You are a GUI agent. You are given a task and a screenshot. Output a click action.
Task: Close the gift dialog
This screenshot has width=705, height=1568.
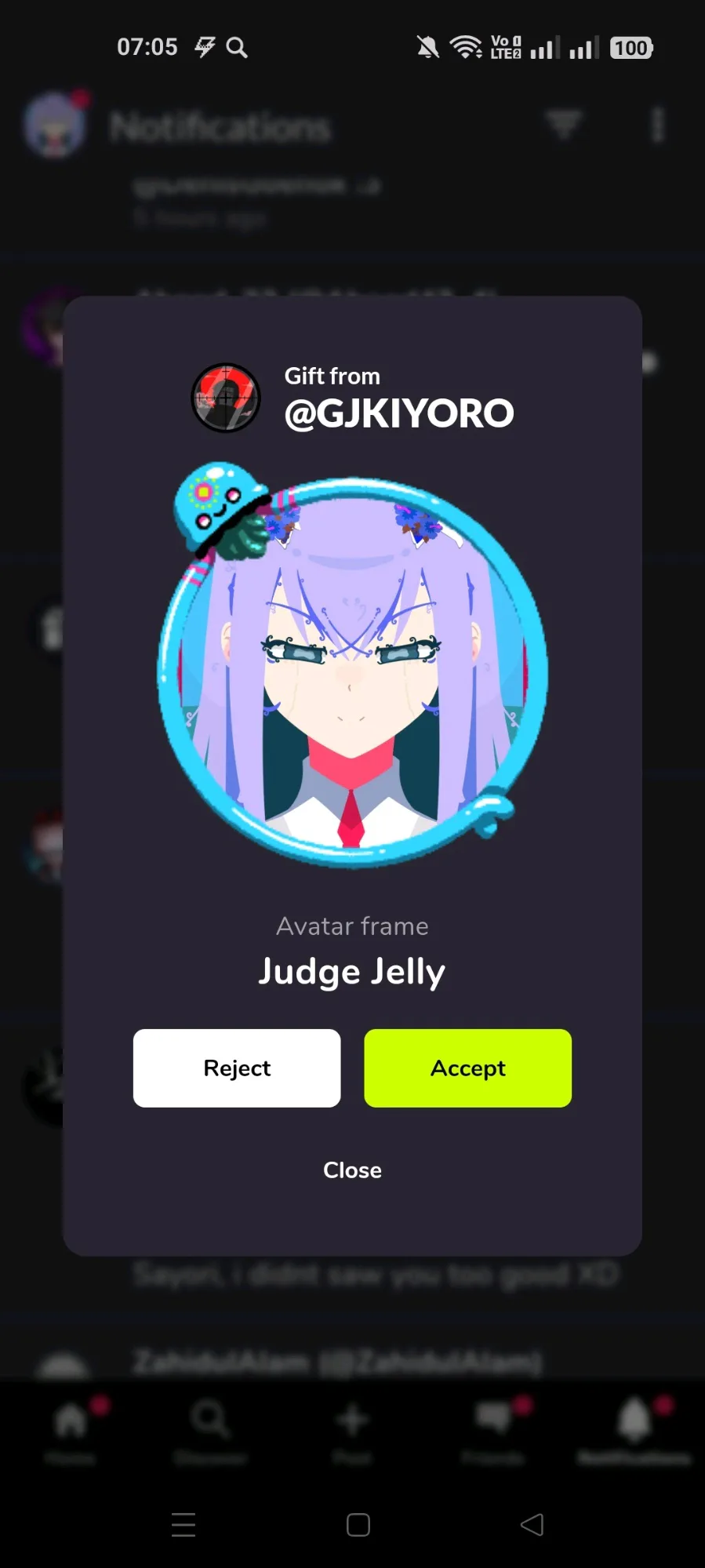[352, 1170]
